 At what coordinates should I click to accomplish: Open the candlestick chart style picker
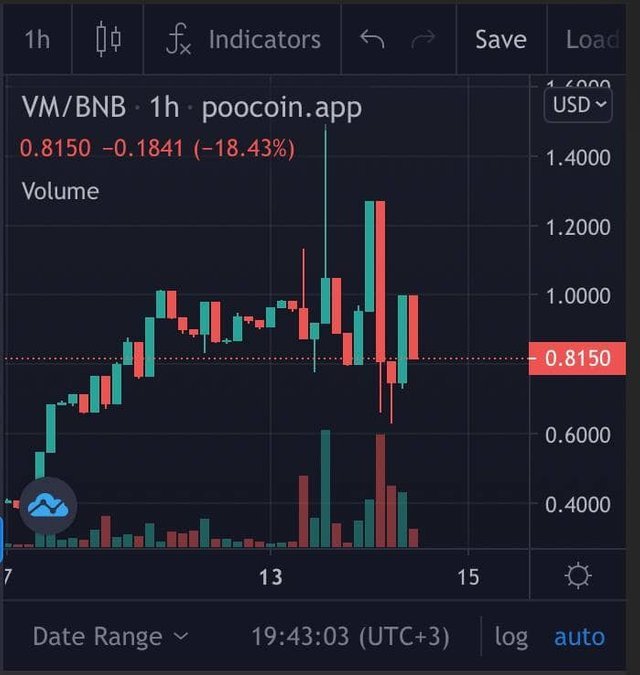click(x=108, y=39)
